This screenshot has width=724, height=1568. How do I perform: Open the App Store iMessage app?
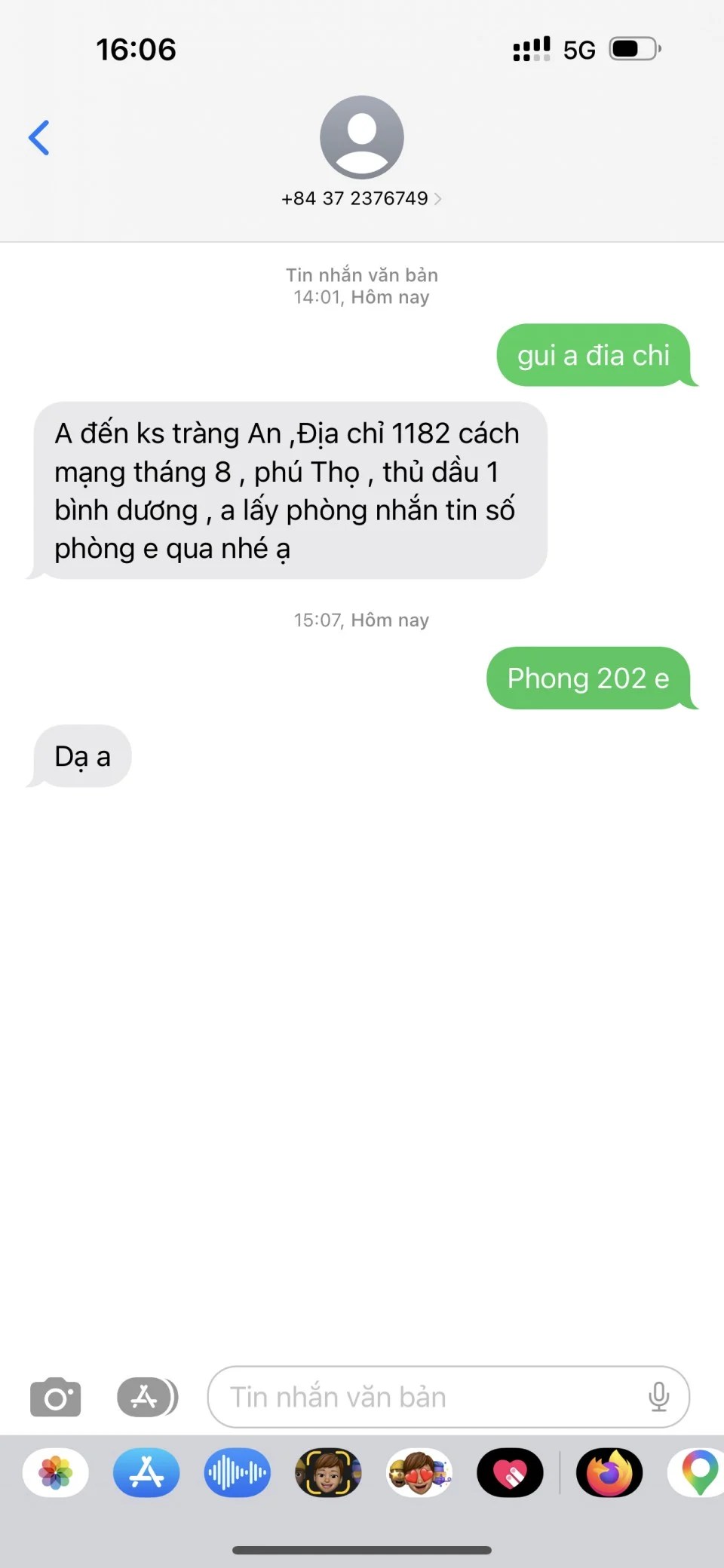146,1472
